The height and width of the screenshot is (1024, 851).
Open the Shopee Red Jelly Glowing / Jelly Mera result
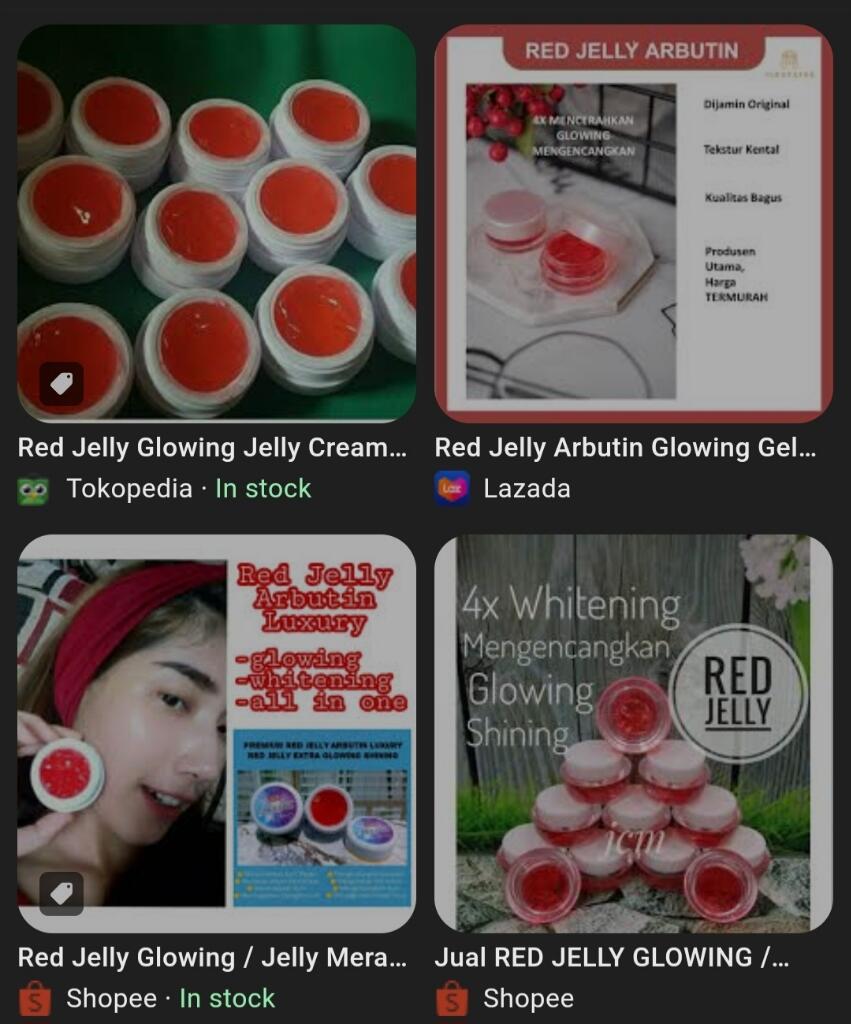215,733
